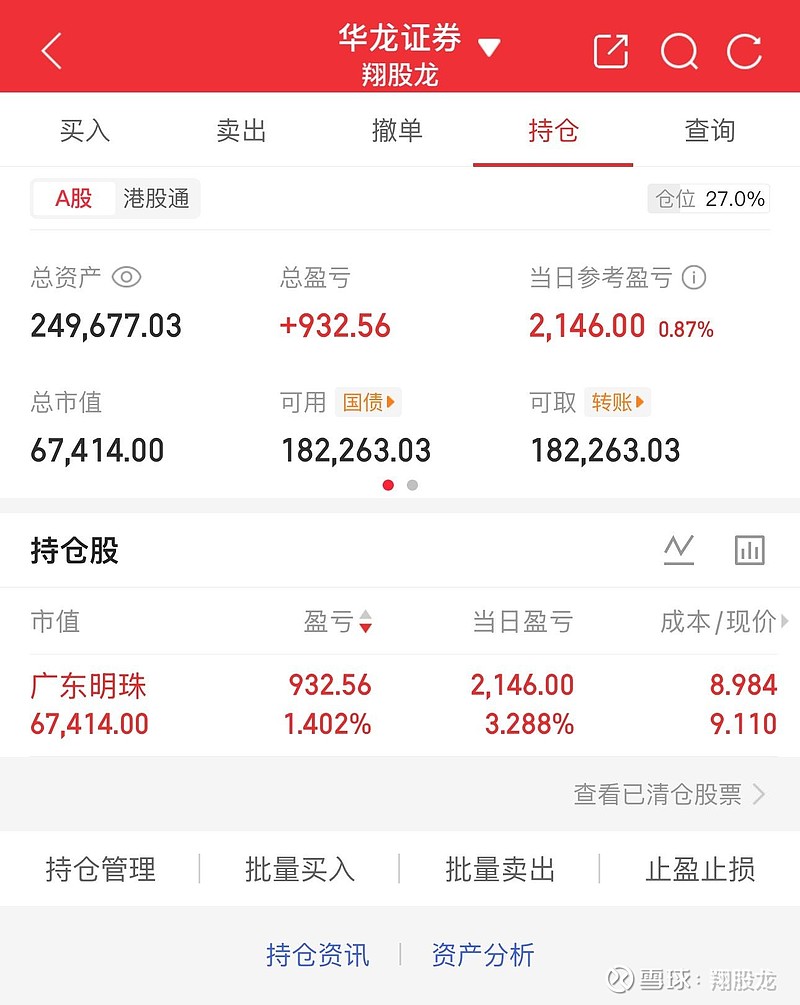Open the line chart view icon

[x=679, y=549]
